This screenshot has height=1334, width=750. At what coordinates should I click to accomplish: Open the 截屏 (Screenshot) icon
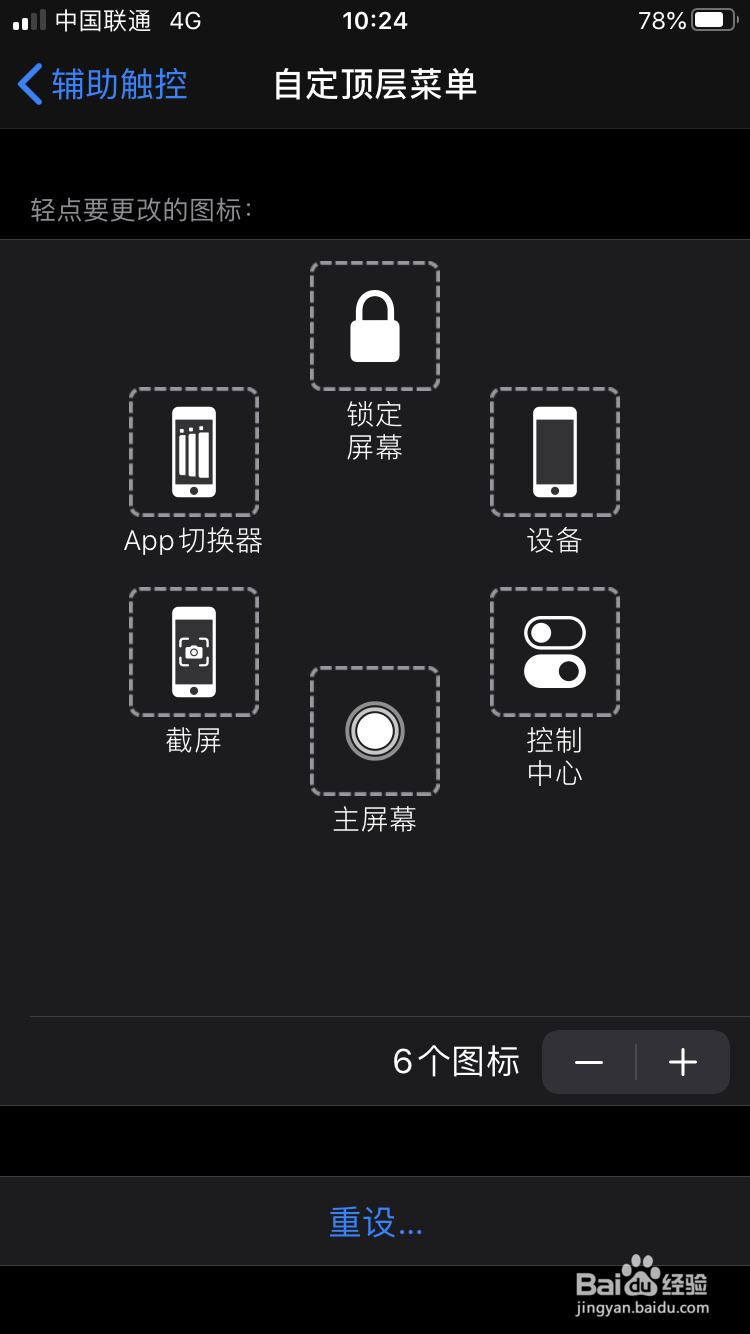194,651
